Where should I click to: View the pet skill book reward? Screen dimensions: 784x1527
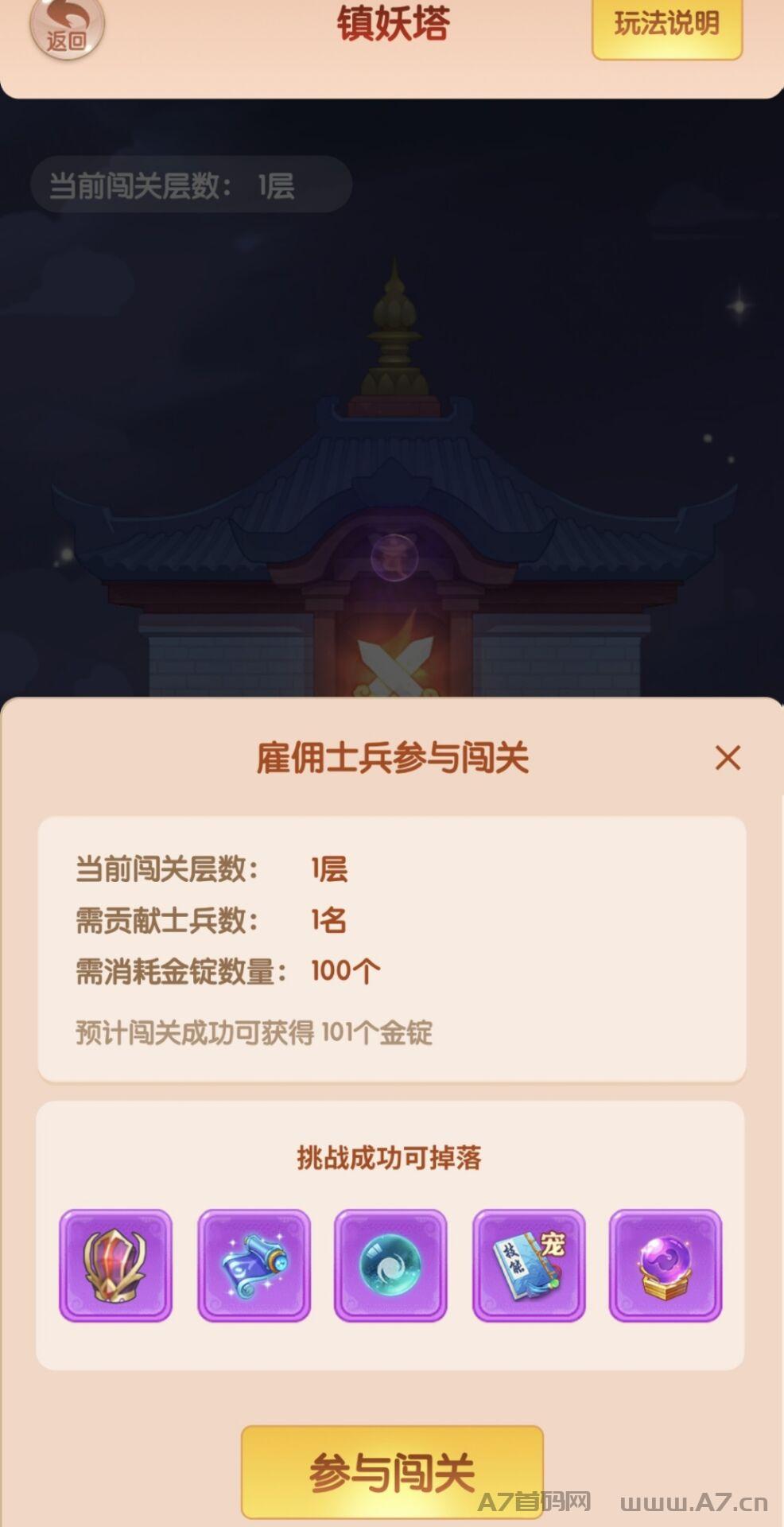click(x=529, y=1265)
